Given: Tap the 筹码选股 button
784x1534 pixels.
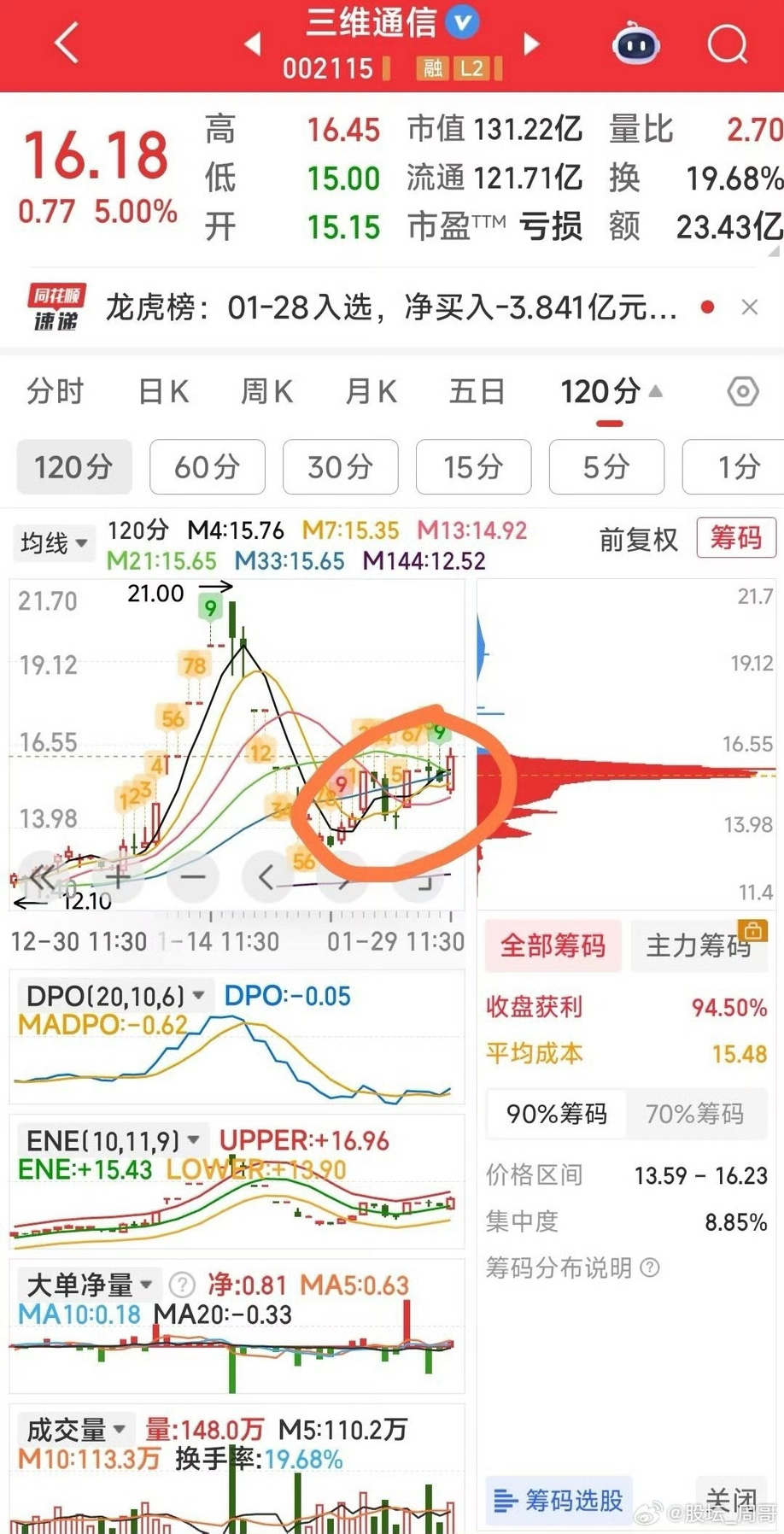Looking at the screenshot, I should tap(559, 1500).
